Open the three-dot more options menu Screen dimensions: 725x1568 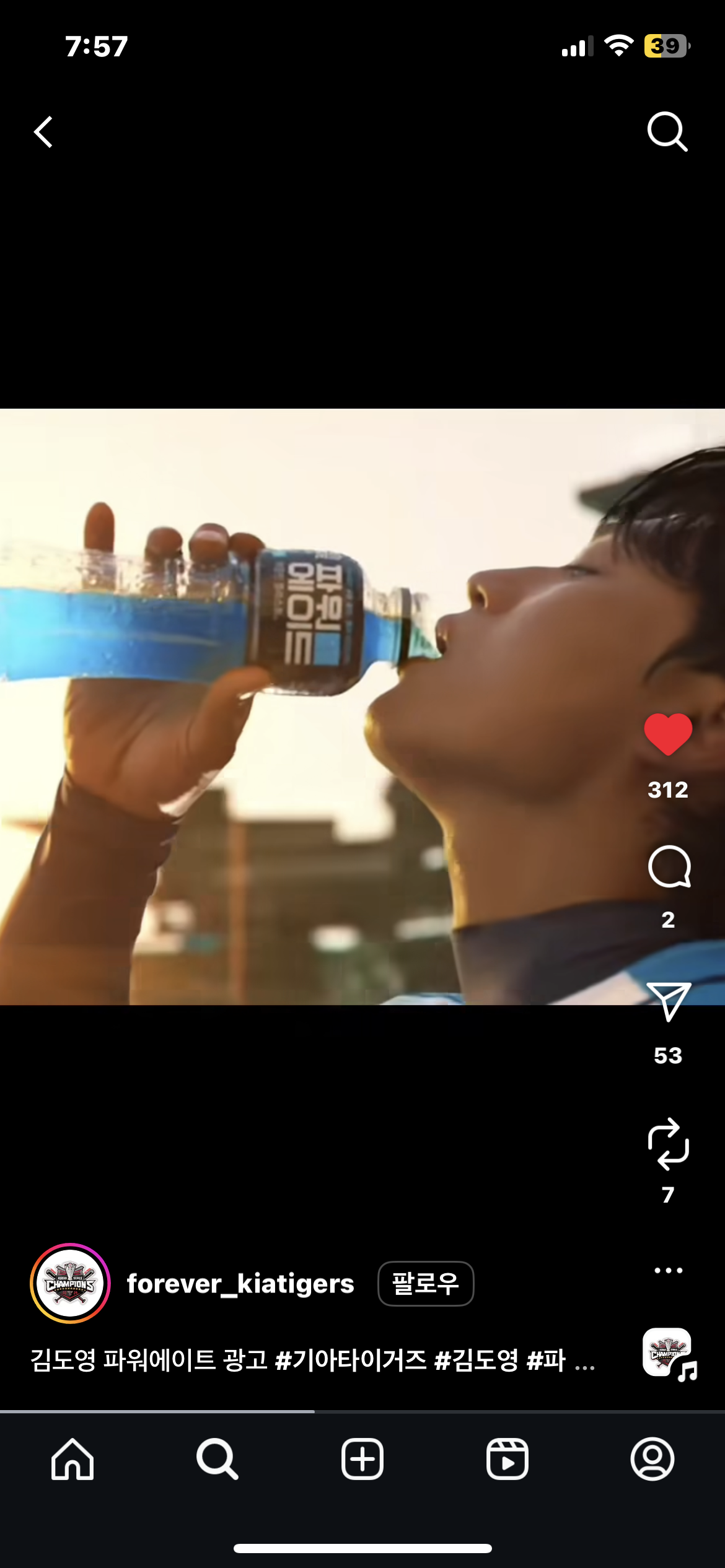[x=668, y=1270]
